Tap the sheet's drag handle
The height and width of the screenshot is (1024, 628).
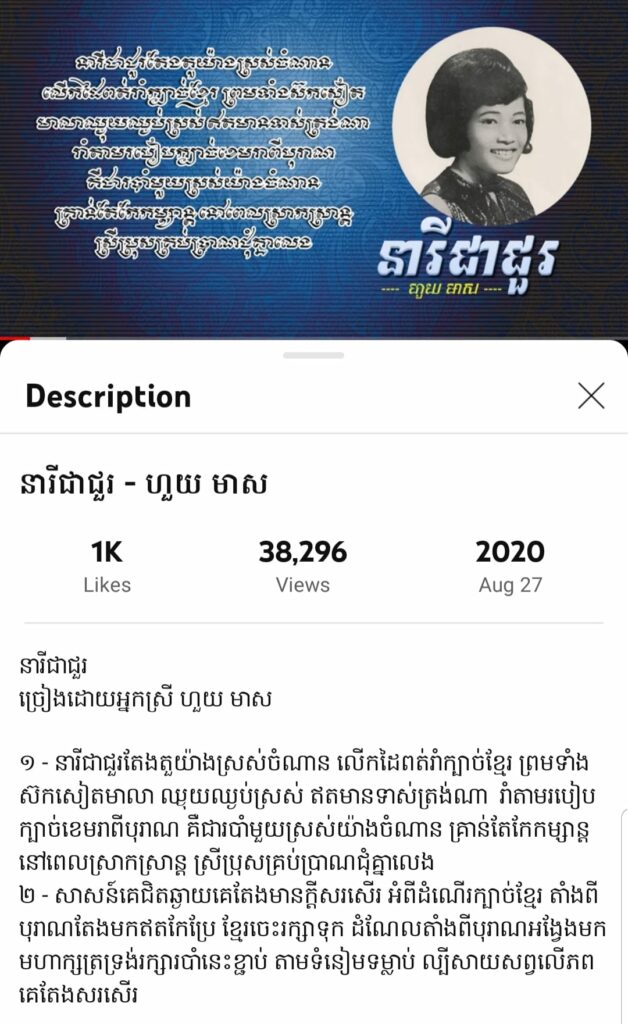(x=313, y=355)
